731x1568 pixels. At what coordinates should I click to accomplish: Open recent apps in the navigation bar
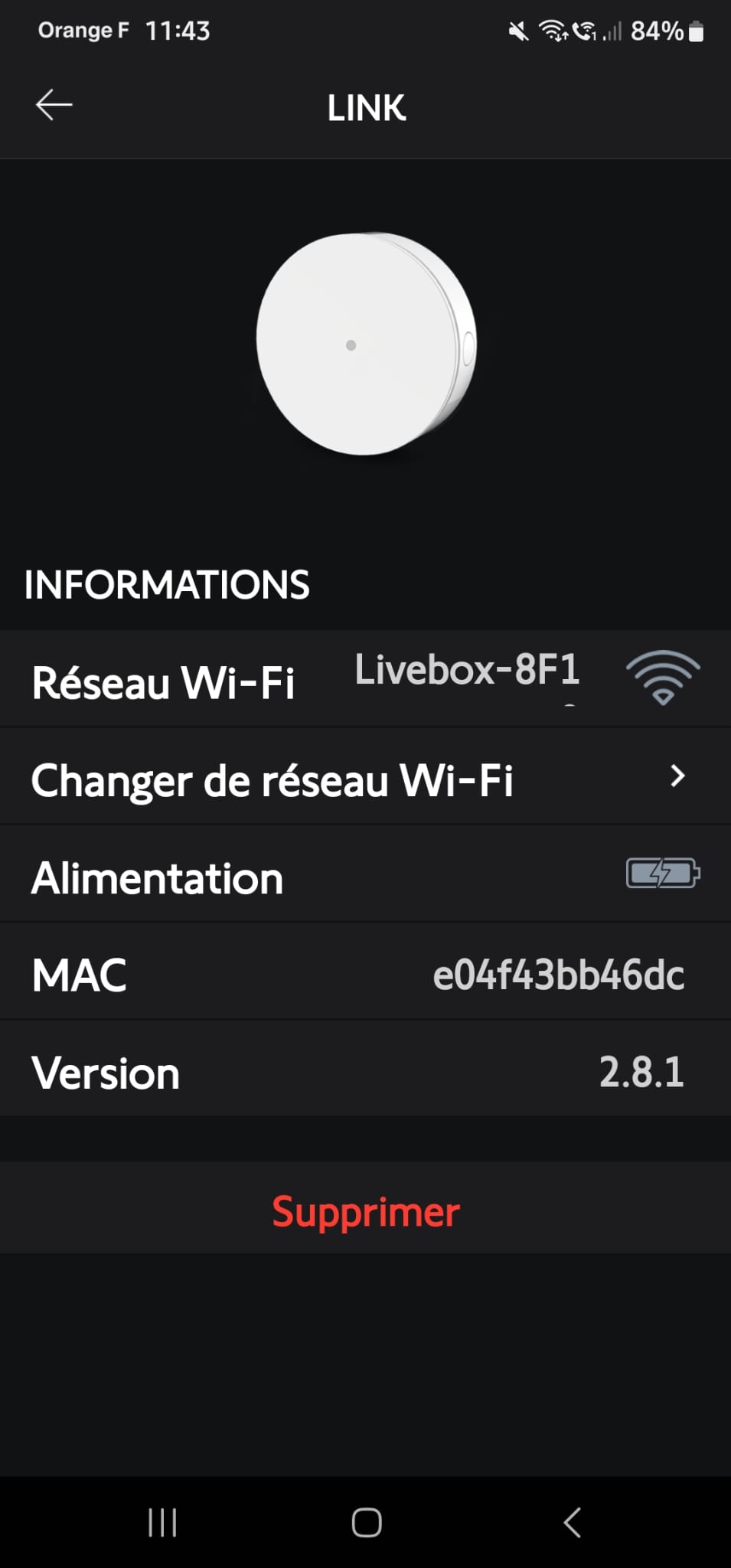(x=162, y=1522)
